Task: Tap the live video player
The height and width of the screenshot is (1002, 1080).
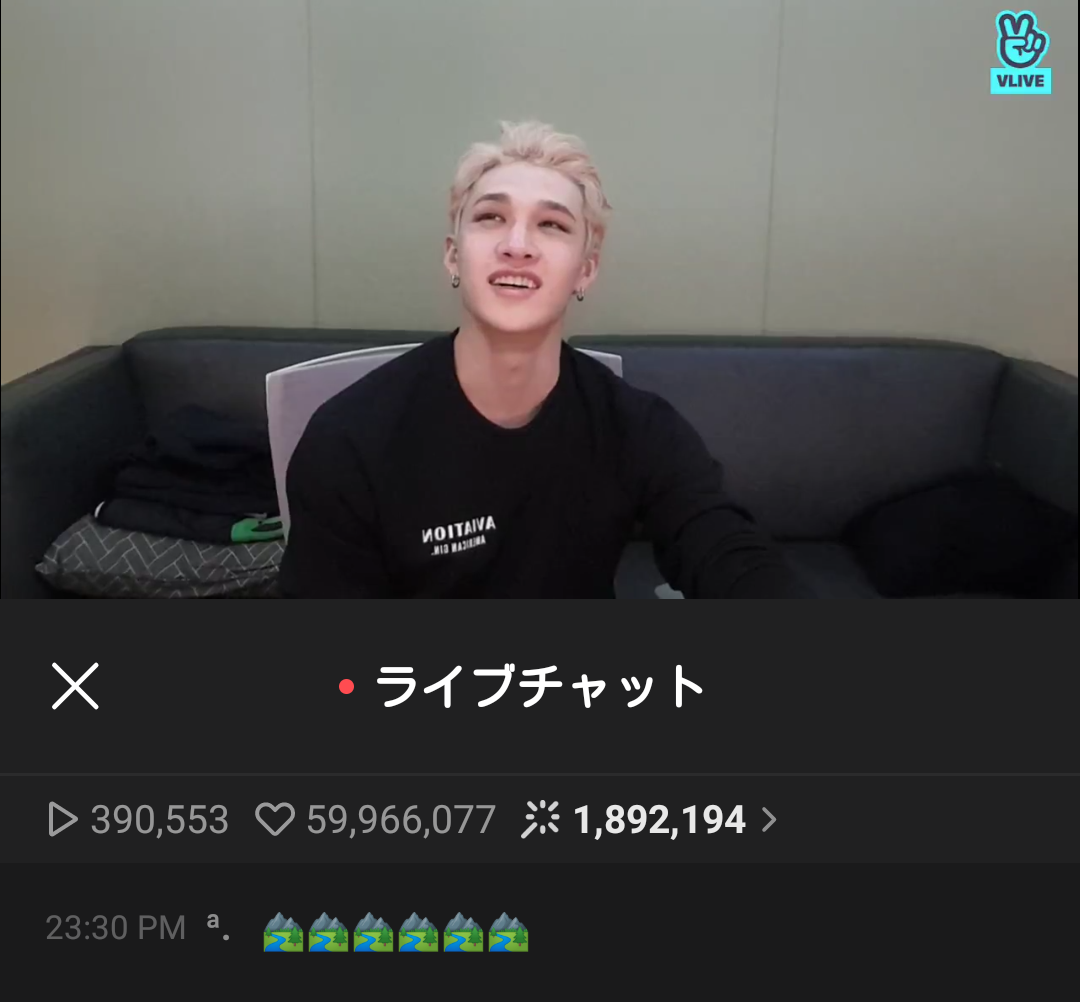Action: pos(540,300)
